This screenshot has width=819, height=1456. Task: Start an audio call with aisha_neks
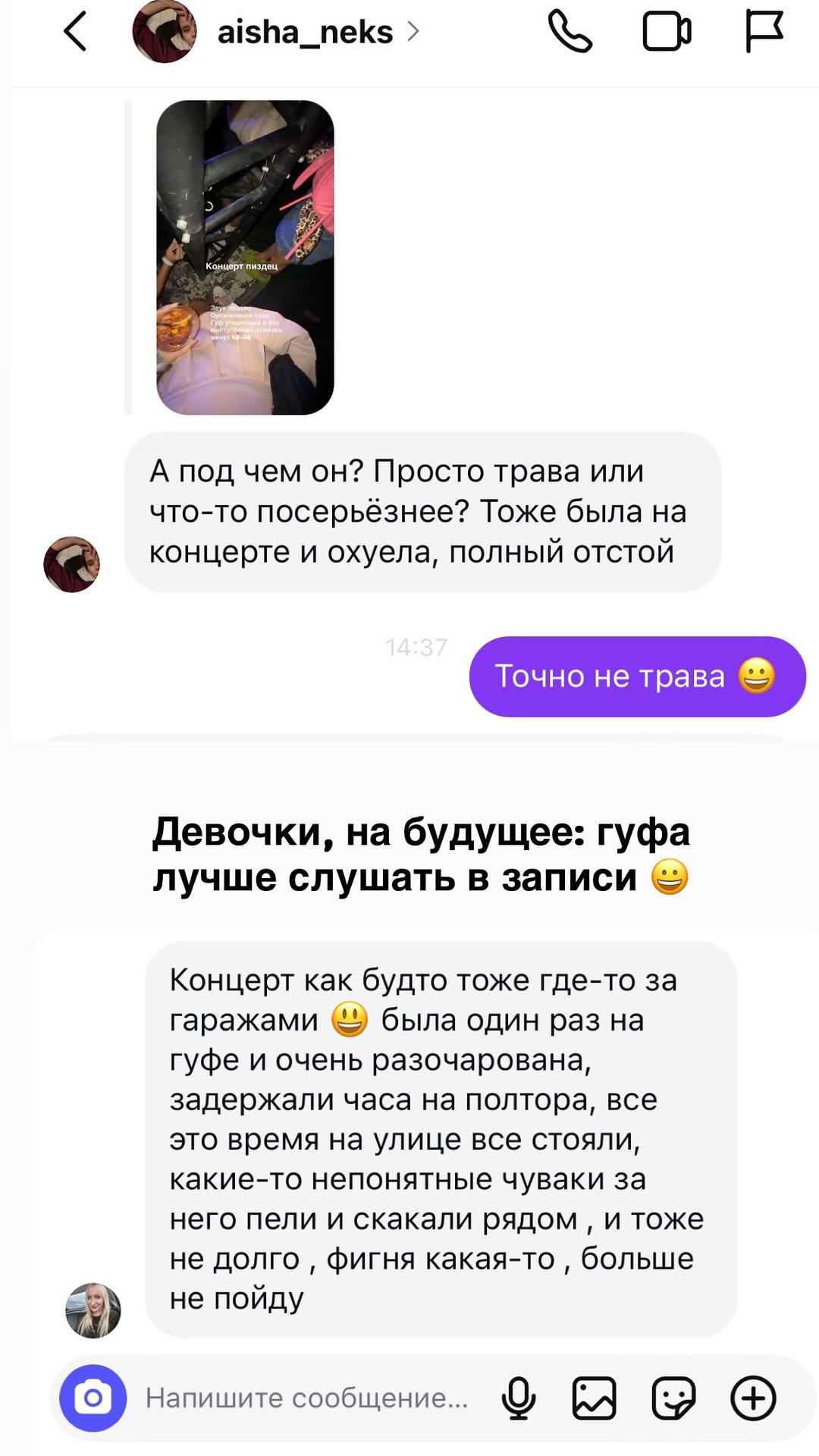pyautogui.click(x=570, y=32)
